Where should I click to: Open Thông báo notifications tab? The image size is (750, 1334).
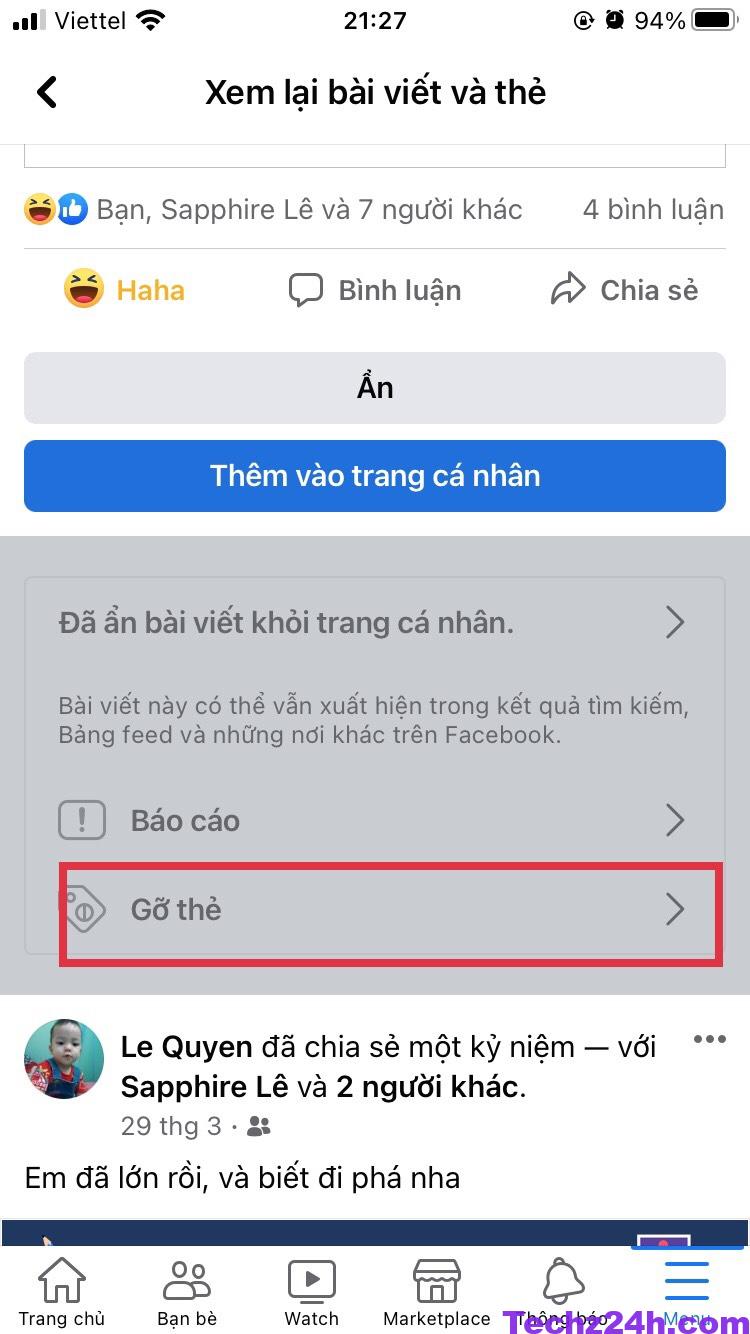(562, 1292)
